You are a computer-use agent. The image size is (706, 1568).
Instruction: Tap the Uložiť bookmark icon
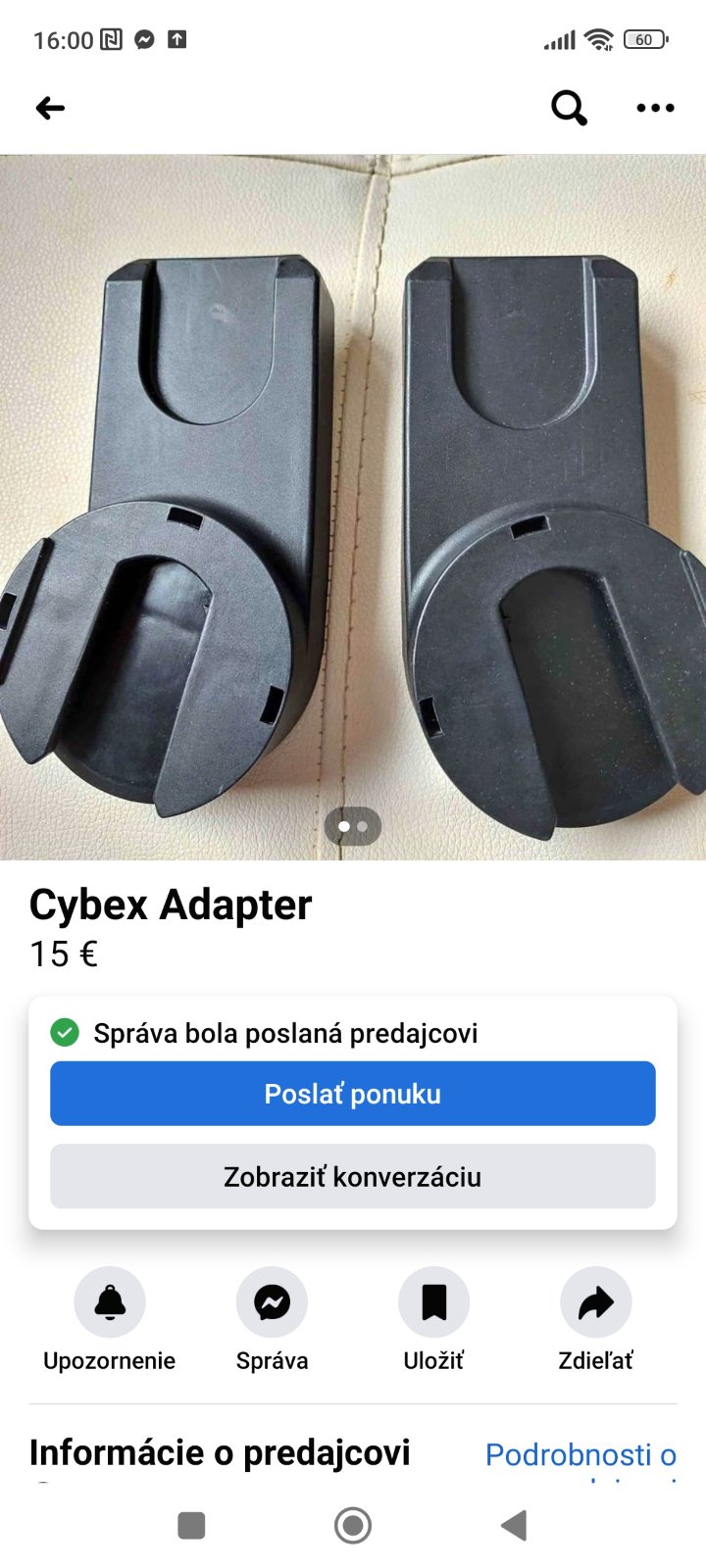[x=433, y=1302]
